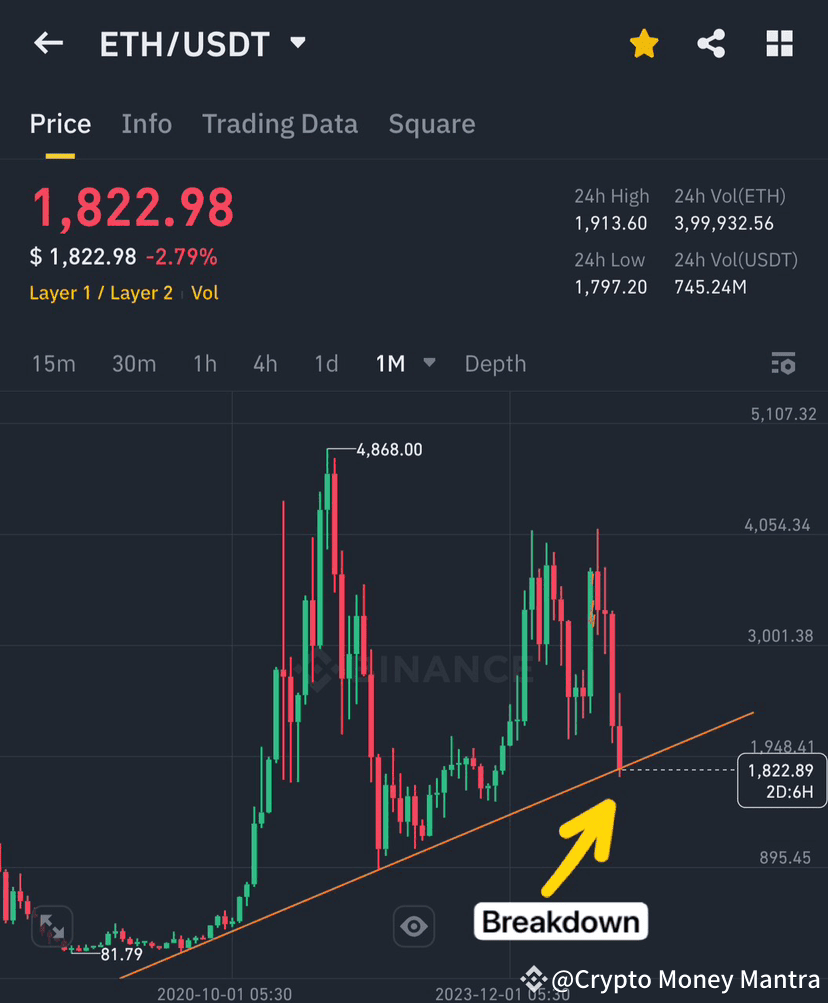The width and height of the screenshot is (828, 1003).
Task: Select the Info tab
Action: 146,123
